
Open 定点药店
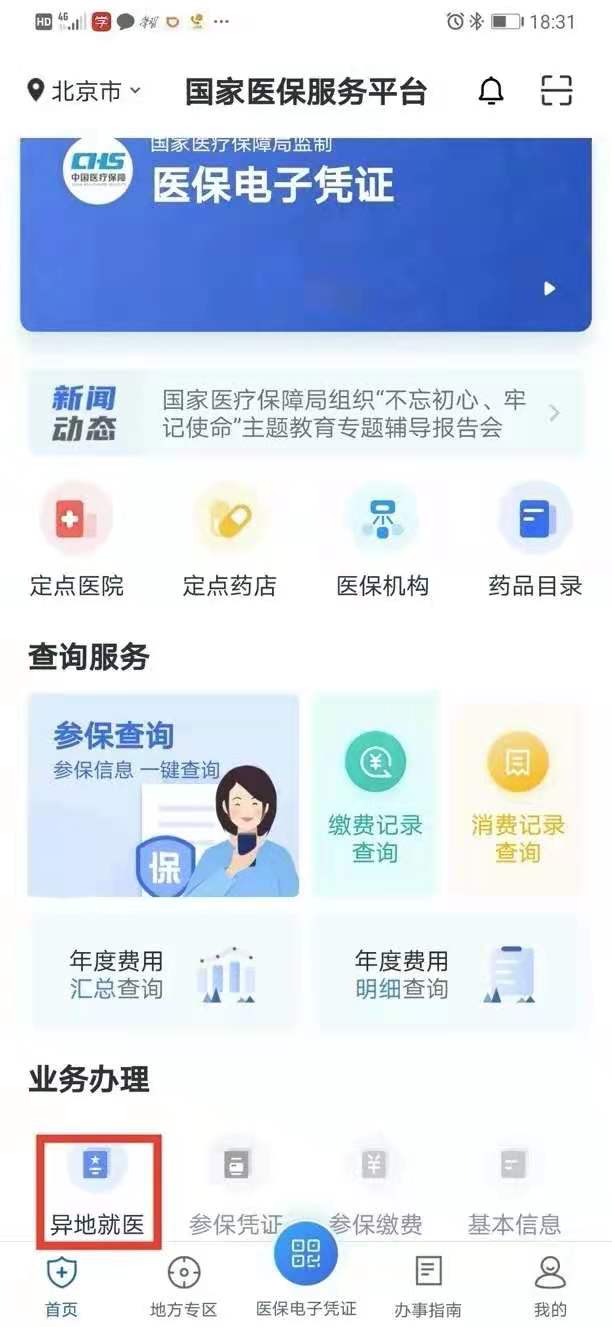pos(229,540)
